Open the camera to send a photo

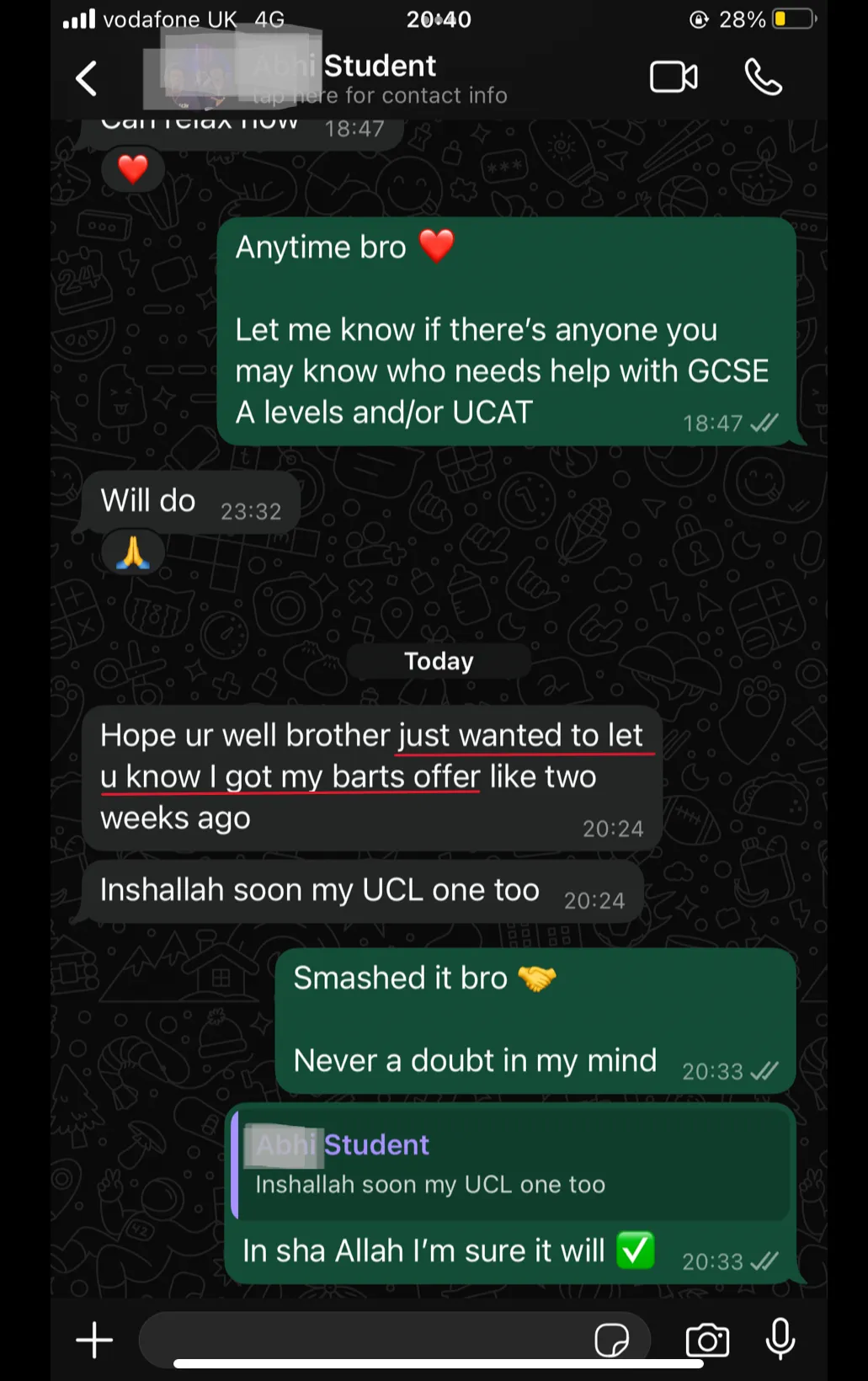tap(707, 1340)
